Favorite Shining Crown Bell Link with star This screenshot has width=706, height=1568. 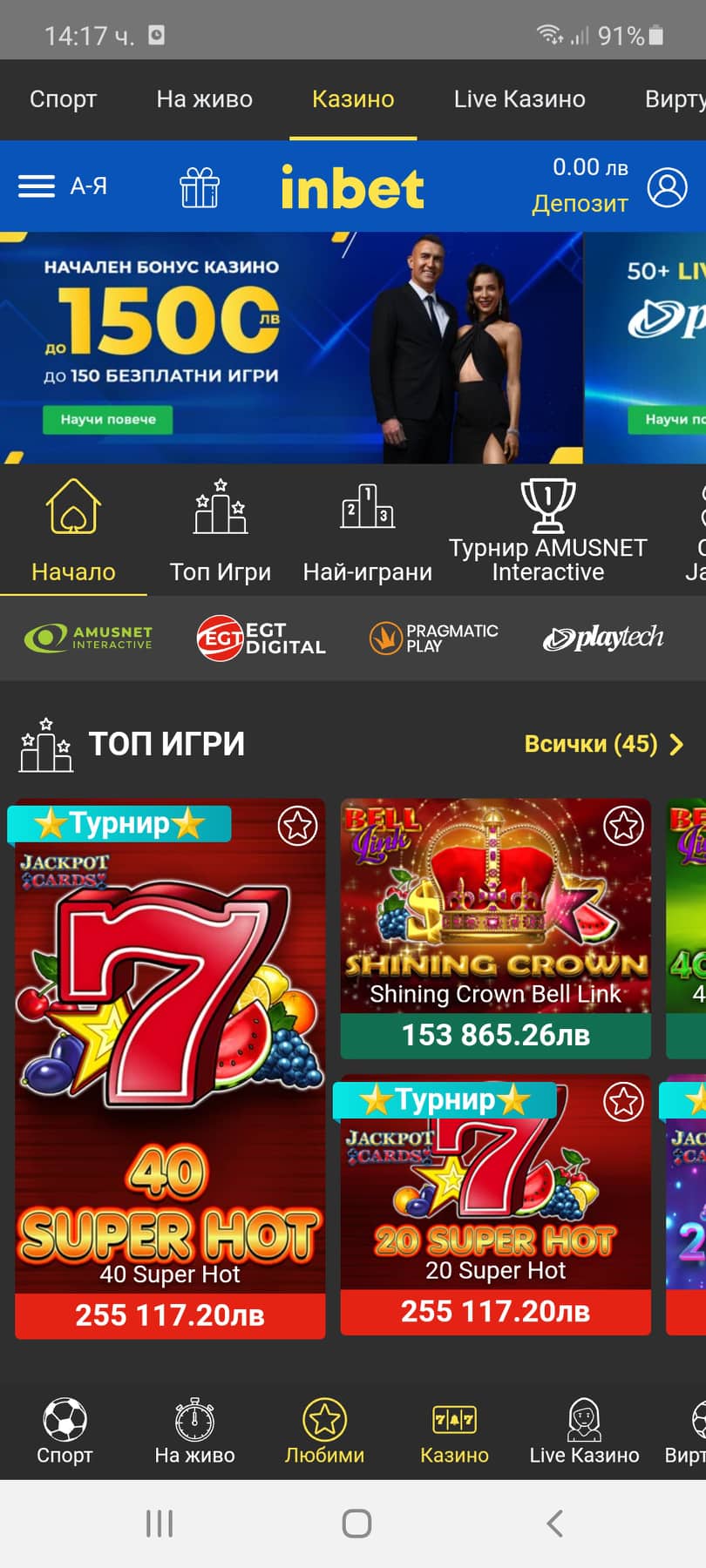[x=623, y=825]
